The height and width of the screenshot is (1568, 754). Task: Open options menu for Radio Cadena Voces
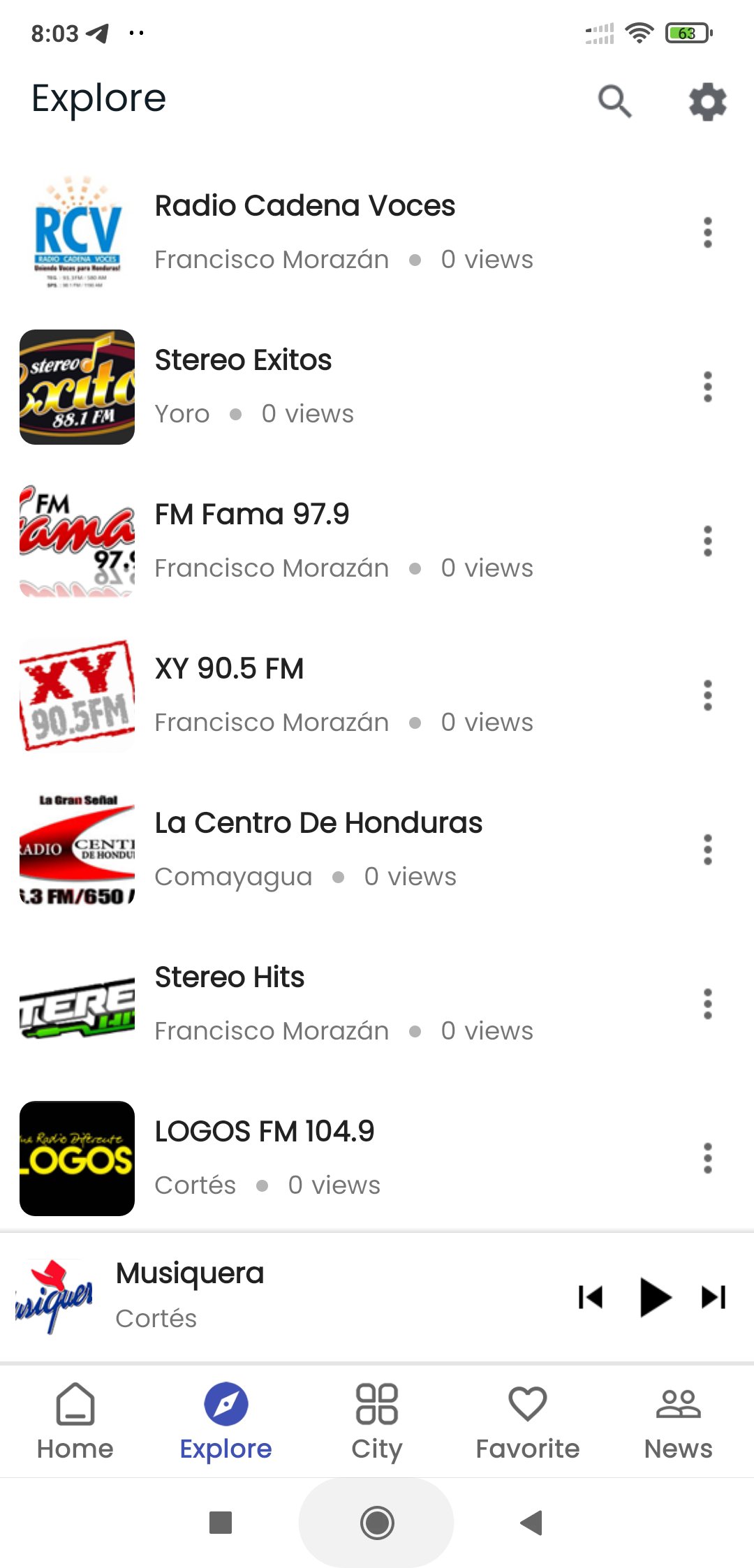click(x=707, y=232)
